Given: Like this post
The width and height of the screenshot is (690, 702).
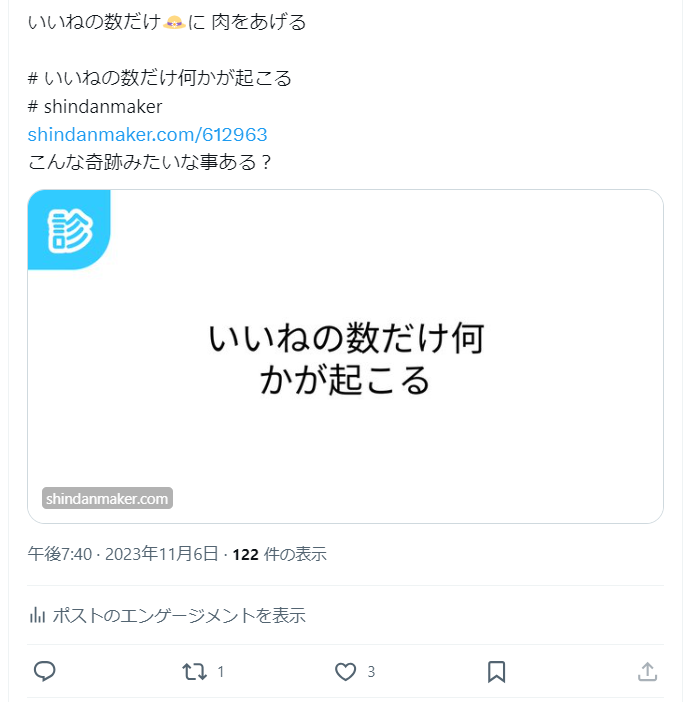Looking at the screenshot, I should point(345,672).
